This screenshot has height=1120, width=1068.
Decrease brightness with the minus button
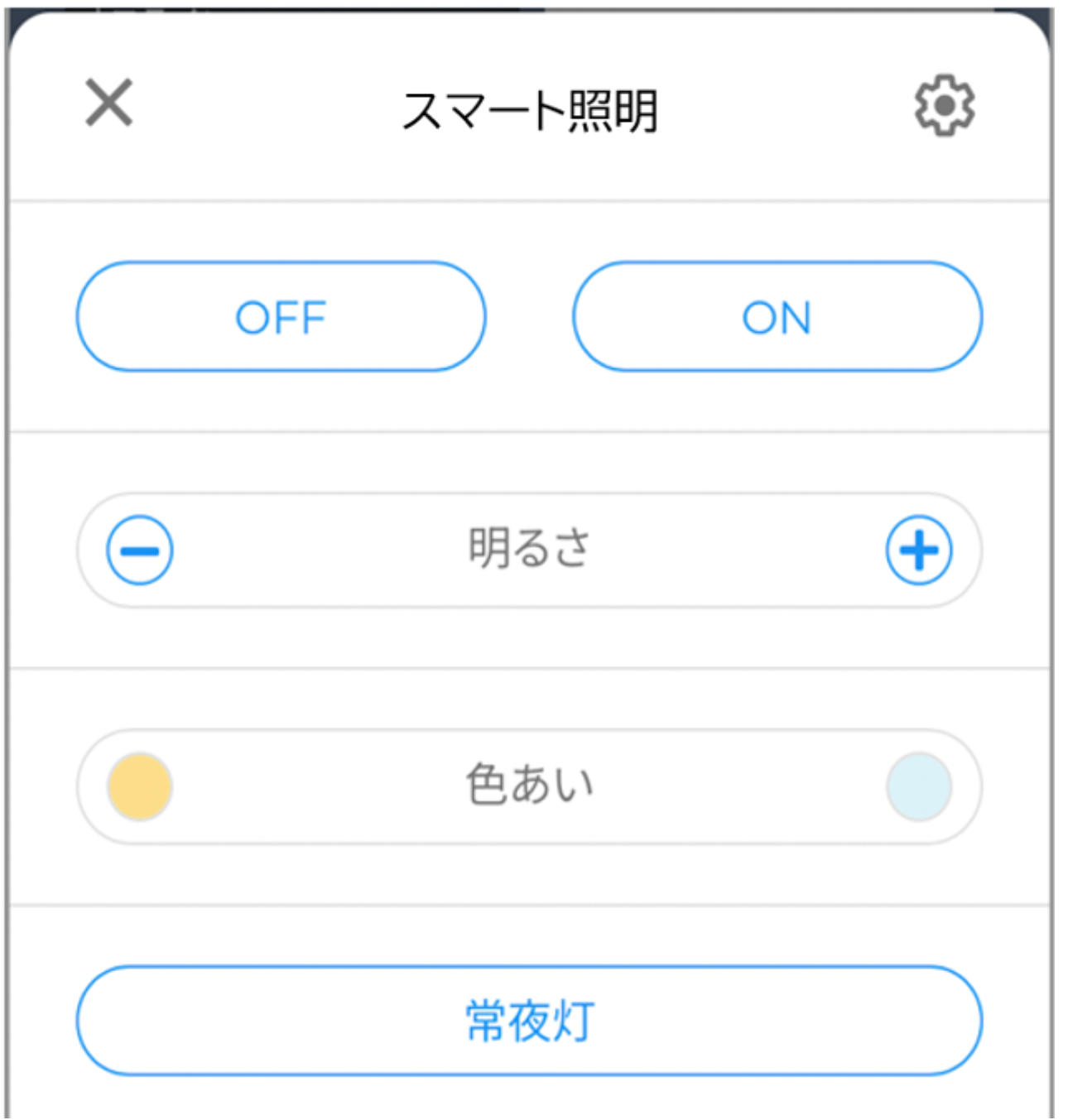click(x=140, y=550)
